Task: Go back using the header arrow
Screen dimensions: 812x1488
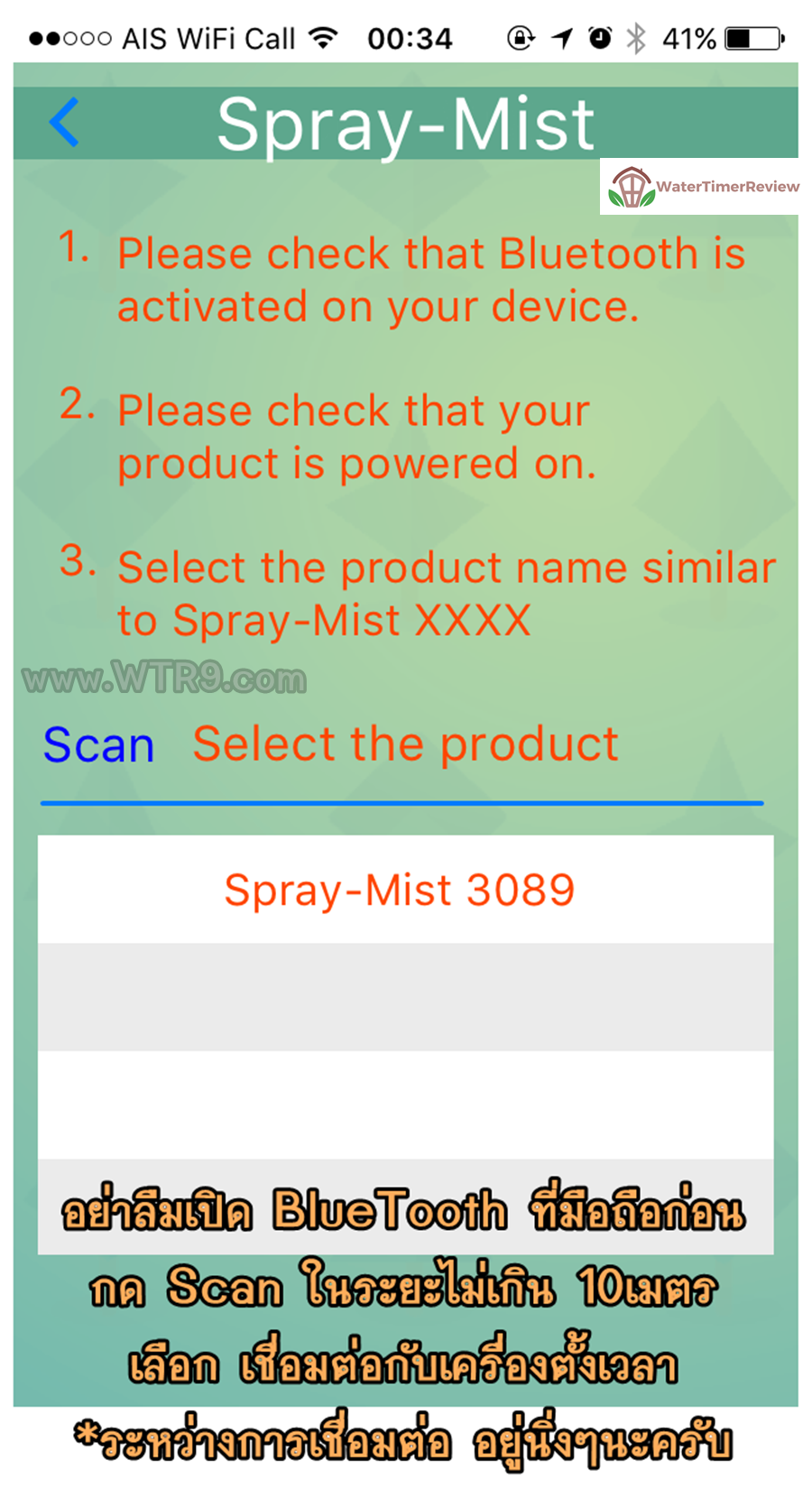Action: coord(64,122)
